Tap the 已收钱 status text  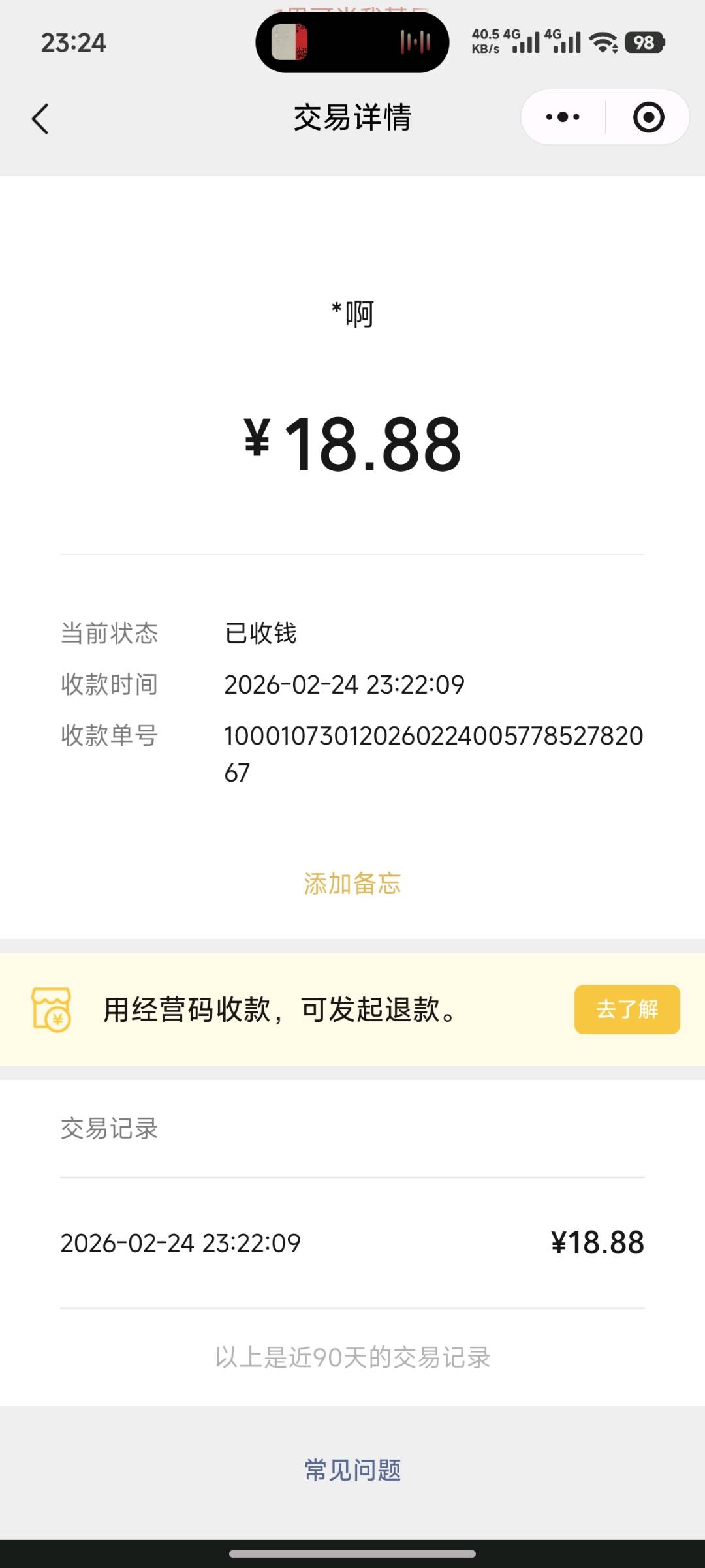(x=260, y=633)
